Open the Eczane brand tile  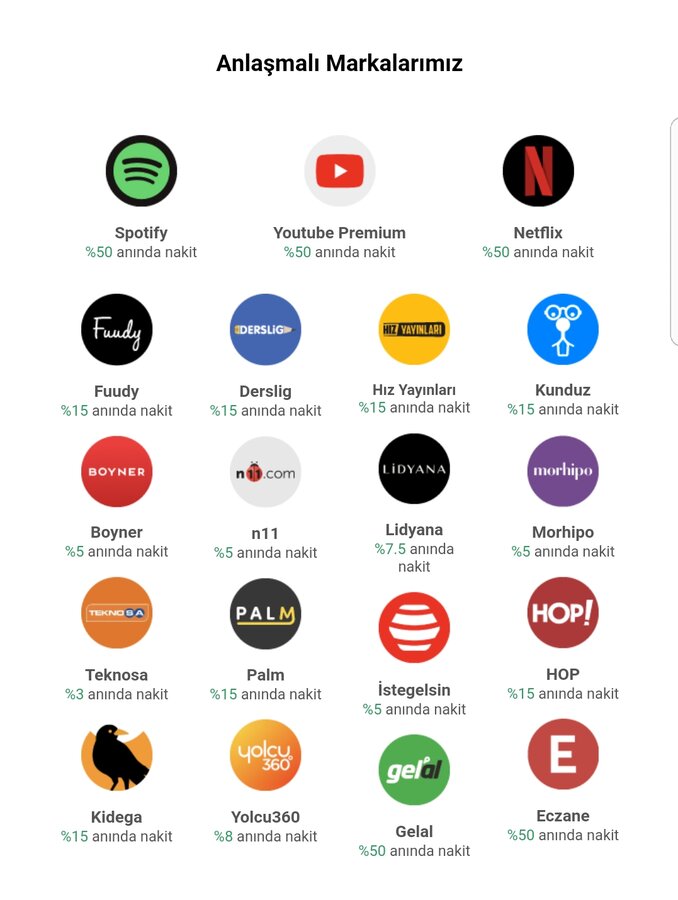(x=563, y=754)
